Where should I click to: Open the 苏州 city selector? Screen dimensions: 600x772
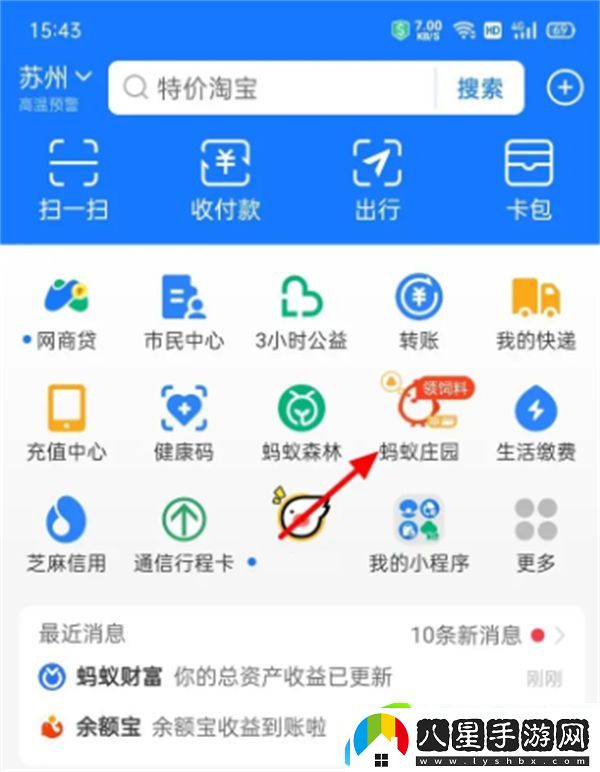[x=55, y=78]
